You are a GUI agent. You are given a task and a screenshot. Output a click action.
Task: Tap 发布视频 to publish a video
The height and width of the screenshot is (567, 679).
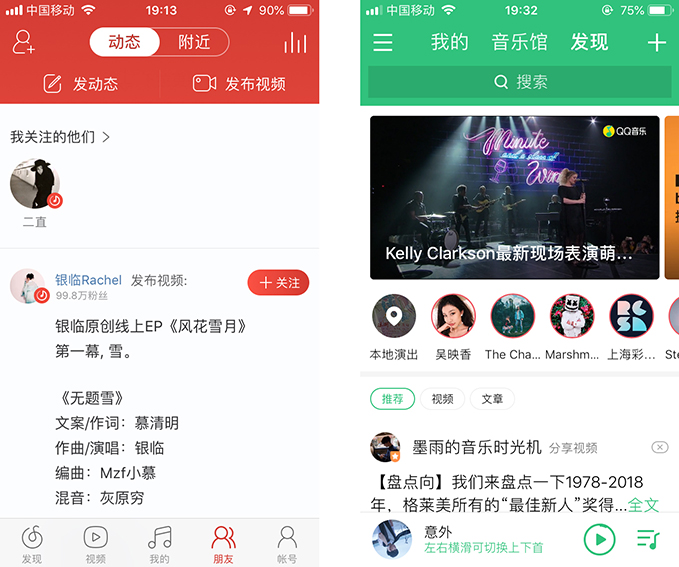[240, 84]
